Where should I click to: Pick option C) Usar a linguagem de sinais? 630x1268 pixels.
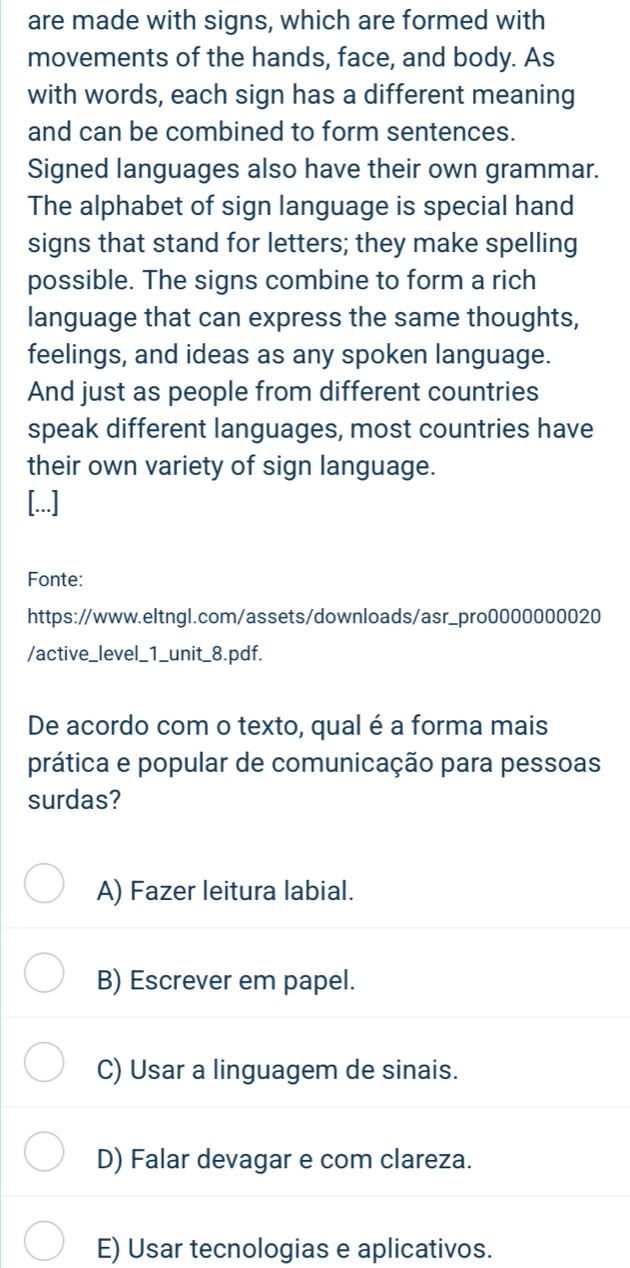pyautogui.click(x=46, y=1067)
